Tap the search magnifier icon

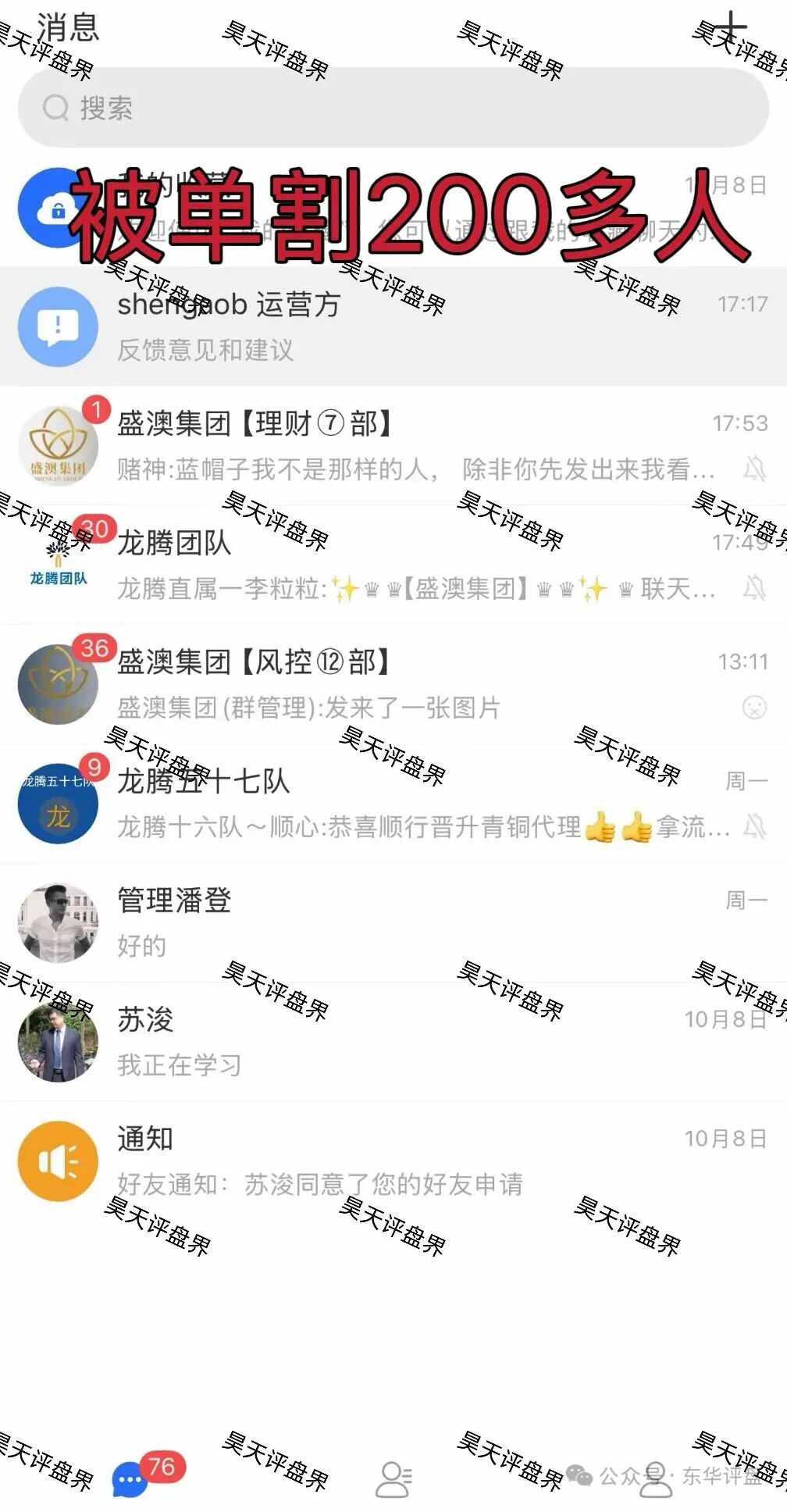pyautogui.click(x=55, y=109)
